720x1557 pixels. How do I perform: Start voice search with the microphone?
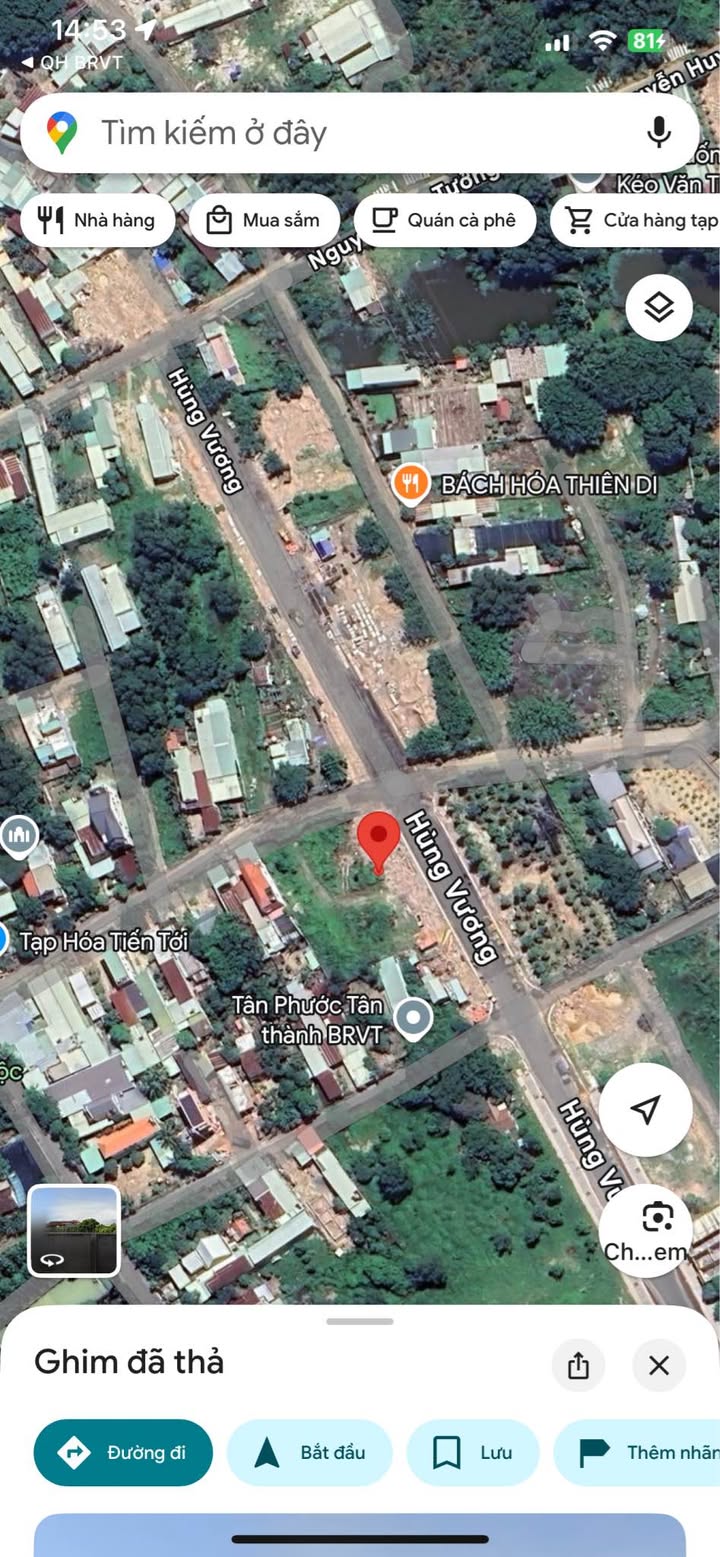[x=658, y=132]
